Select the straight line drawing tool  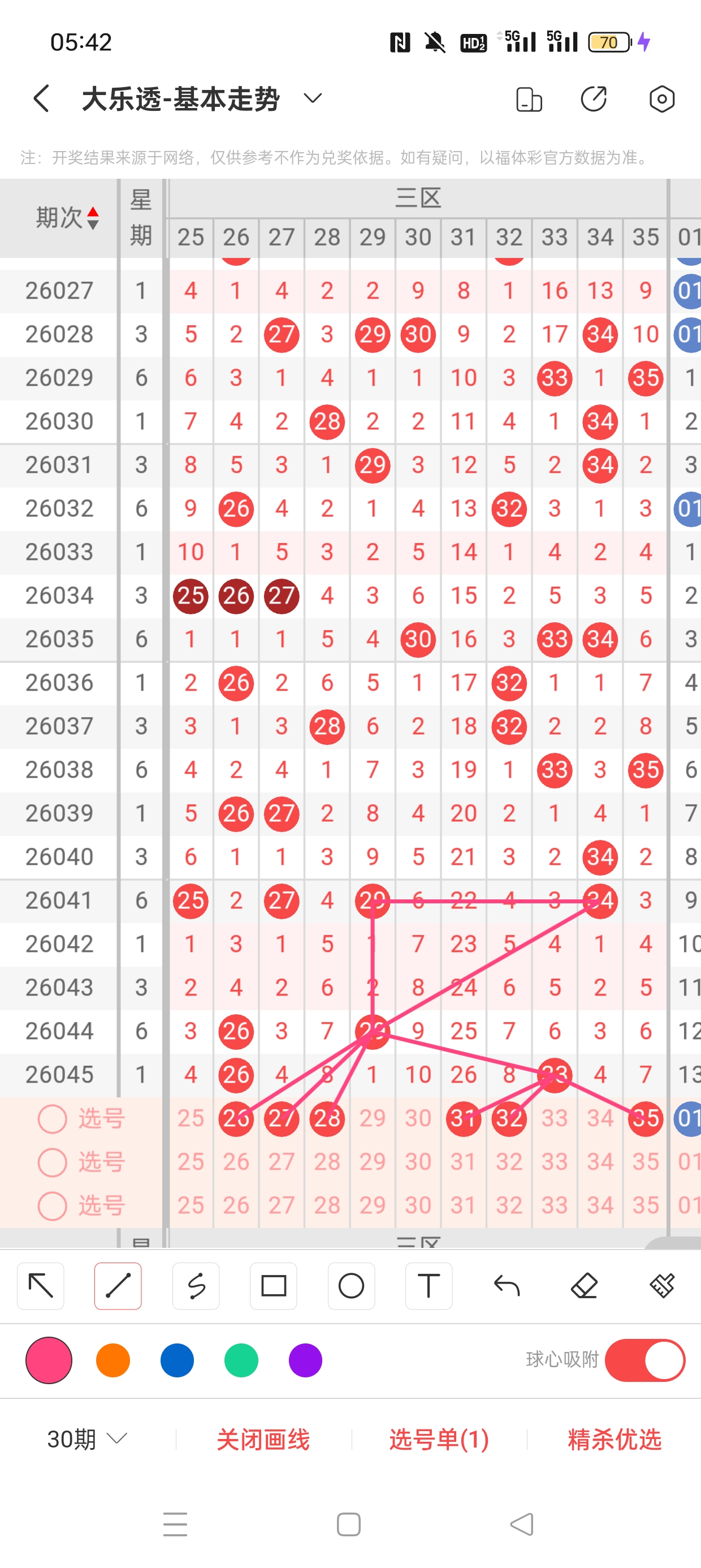pyautogui.click(x=118, y=1286)
